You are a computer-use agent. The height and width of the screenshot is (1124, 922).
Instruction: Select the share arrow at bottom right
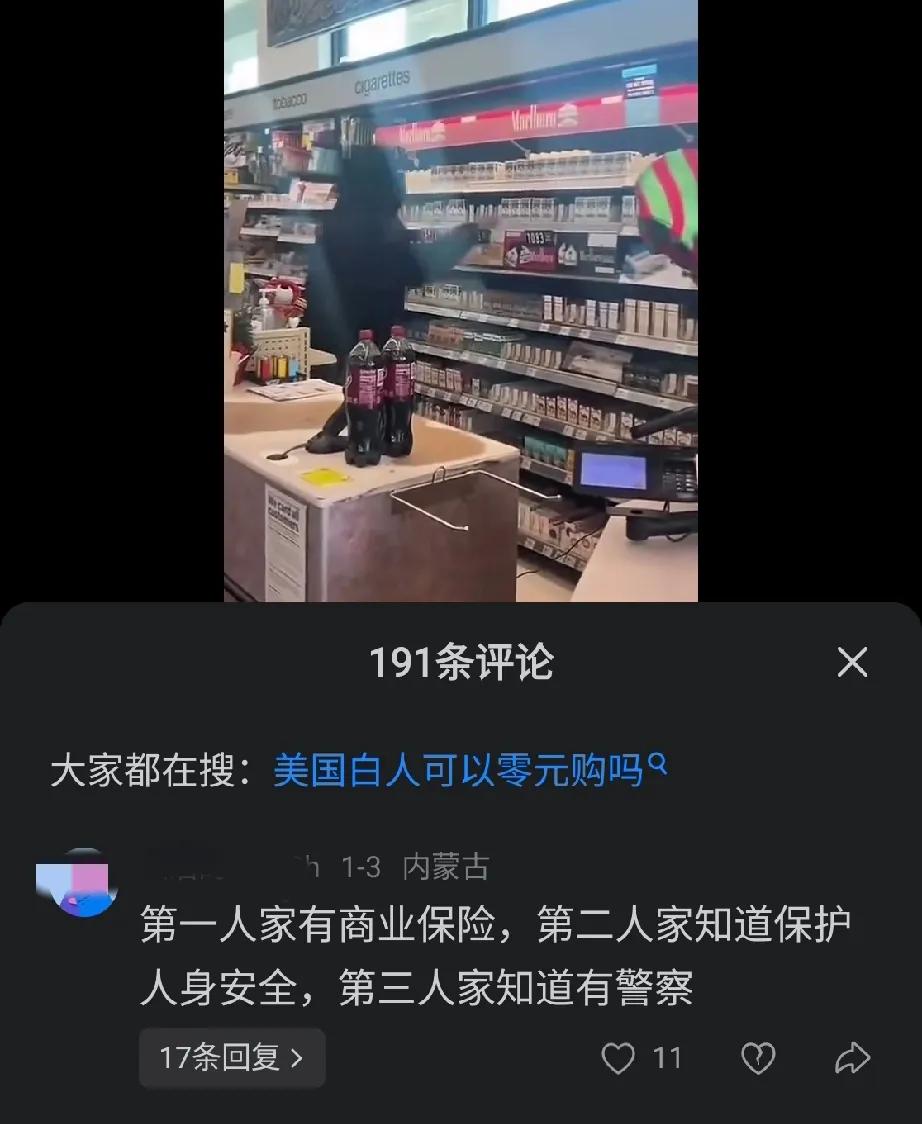tap(851, 1056)
